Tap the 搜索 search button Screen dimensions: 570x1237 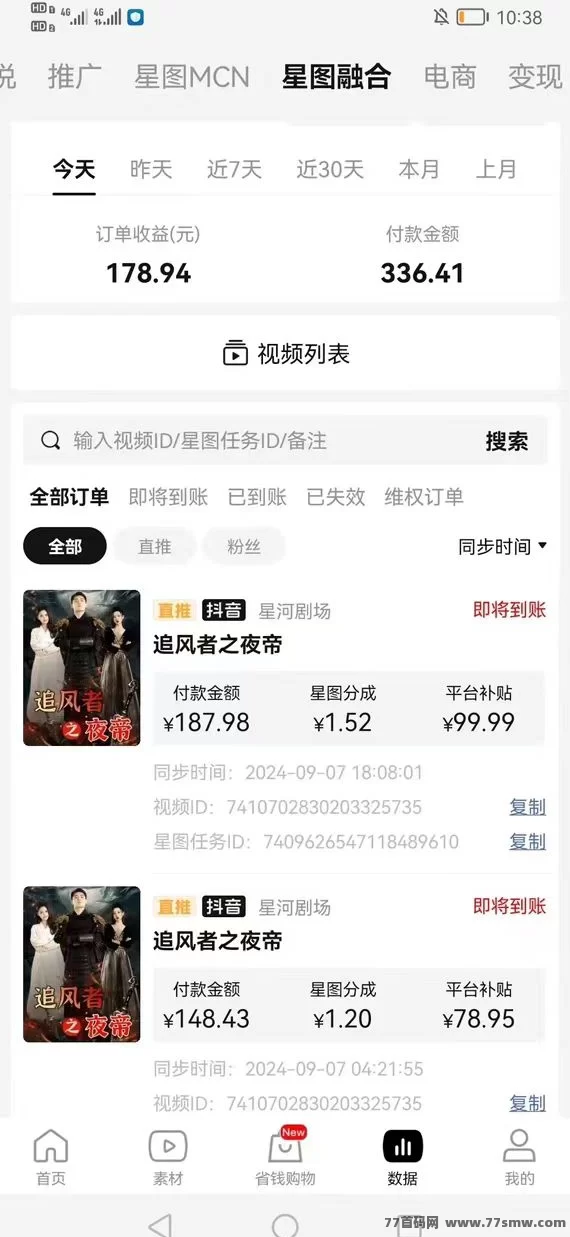coord(507,441)
